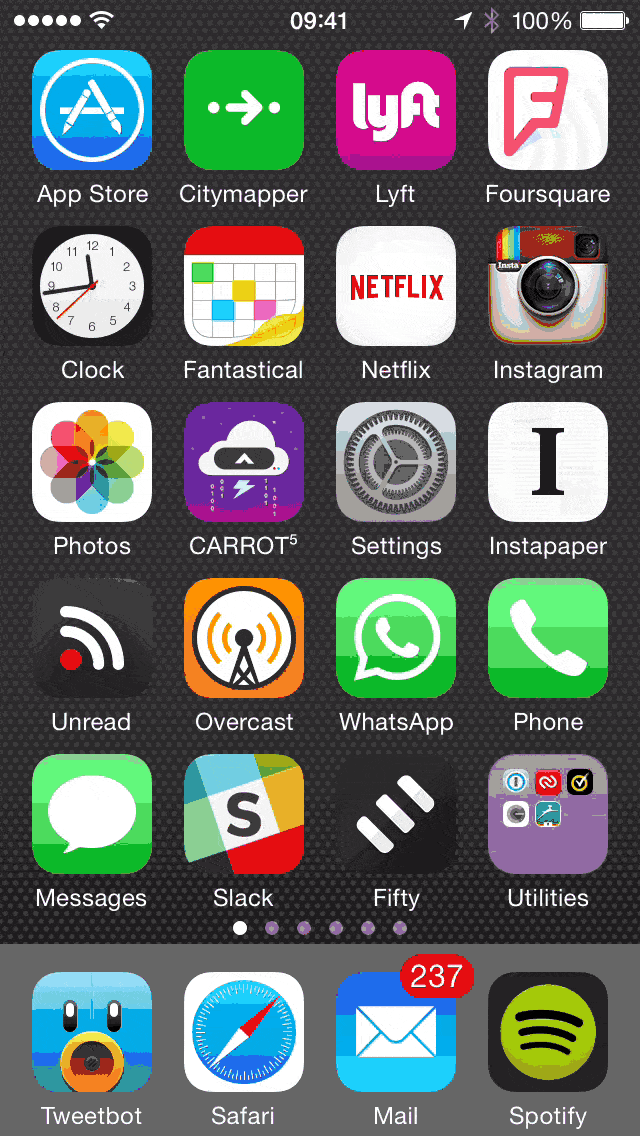
Task: Open the Photos app
Action: pos(92,462)
